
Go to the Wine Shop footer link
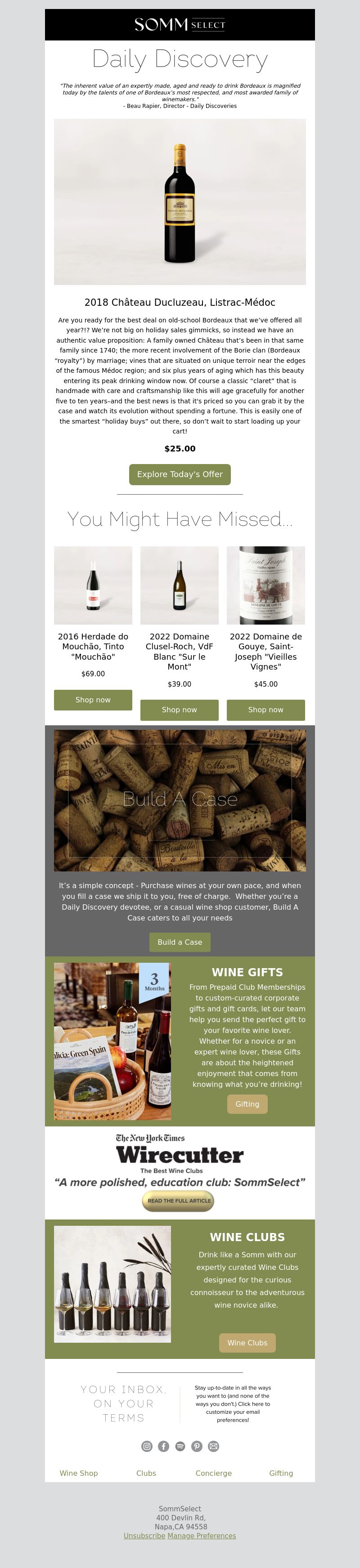click(x=79, y=1473)
